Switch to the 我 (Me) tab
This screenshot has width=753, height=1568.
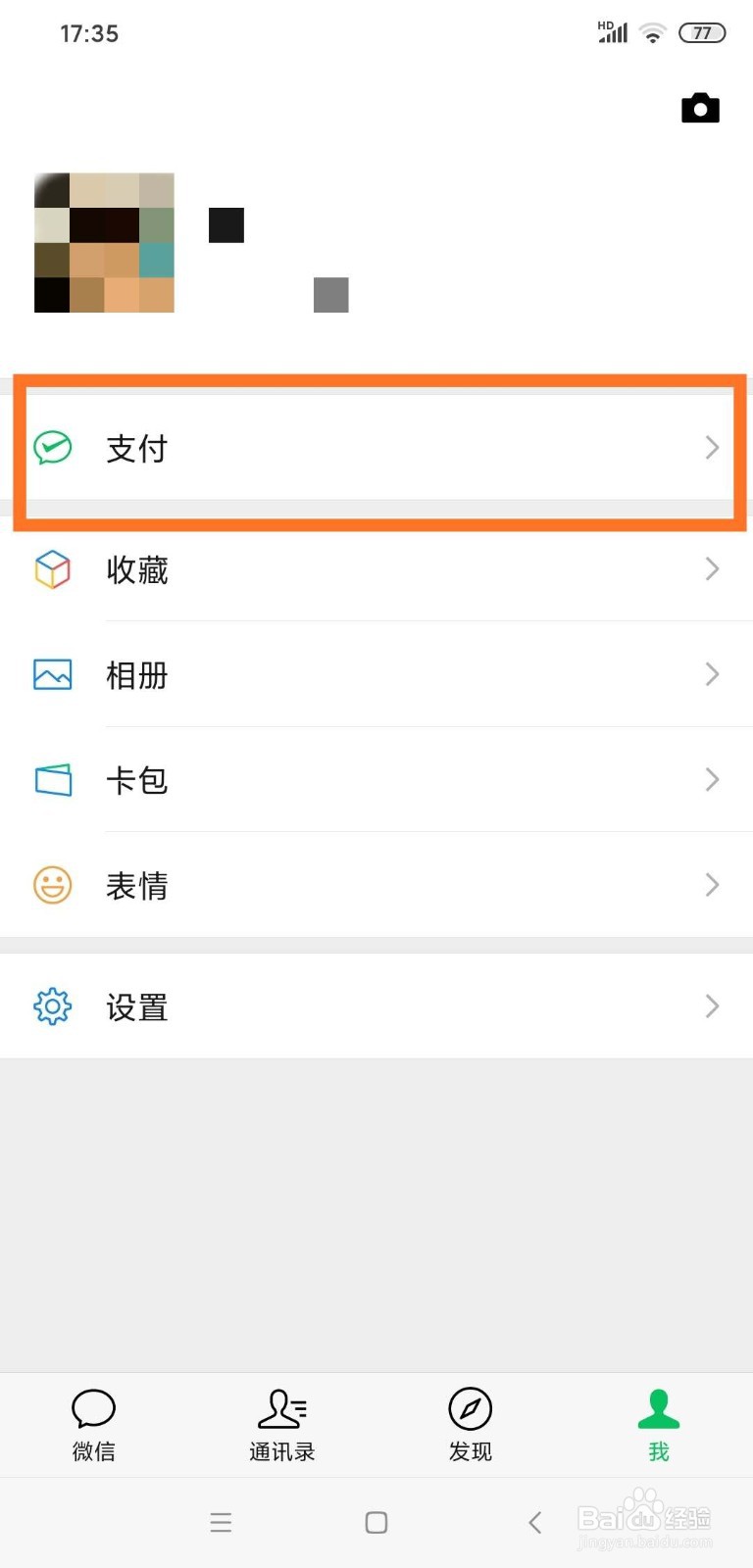click(x=658, y=1421)
